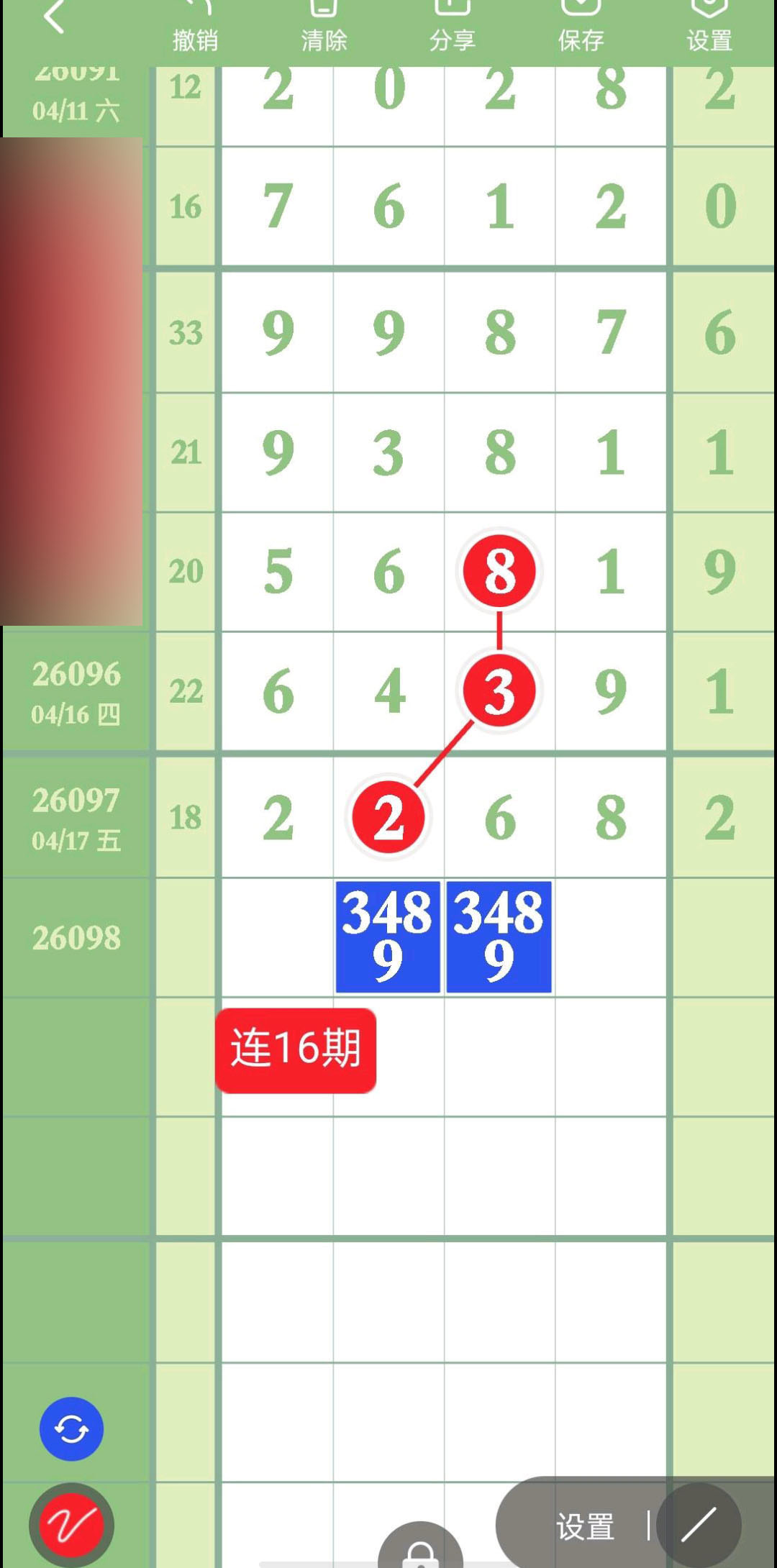Share the chart via 分享
Image resolution: width=777 pixels, height=1568 pixels.
(x=452, y=27)
